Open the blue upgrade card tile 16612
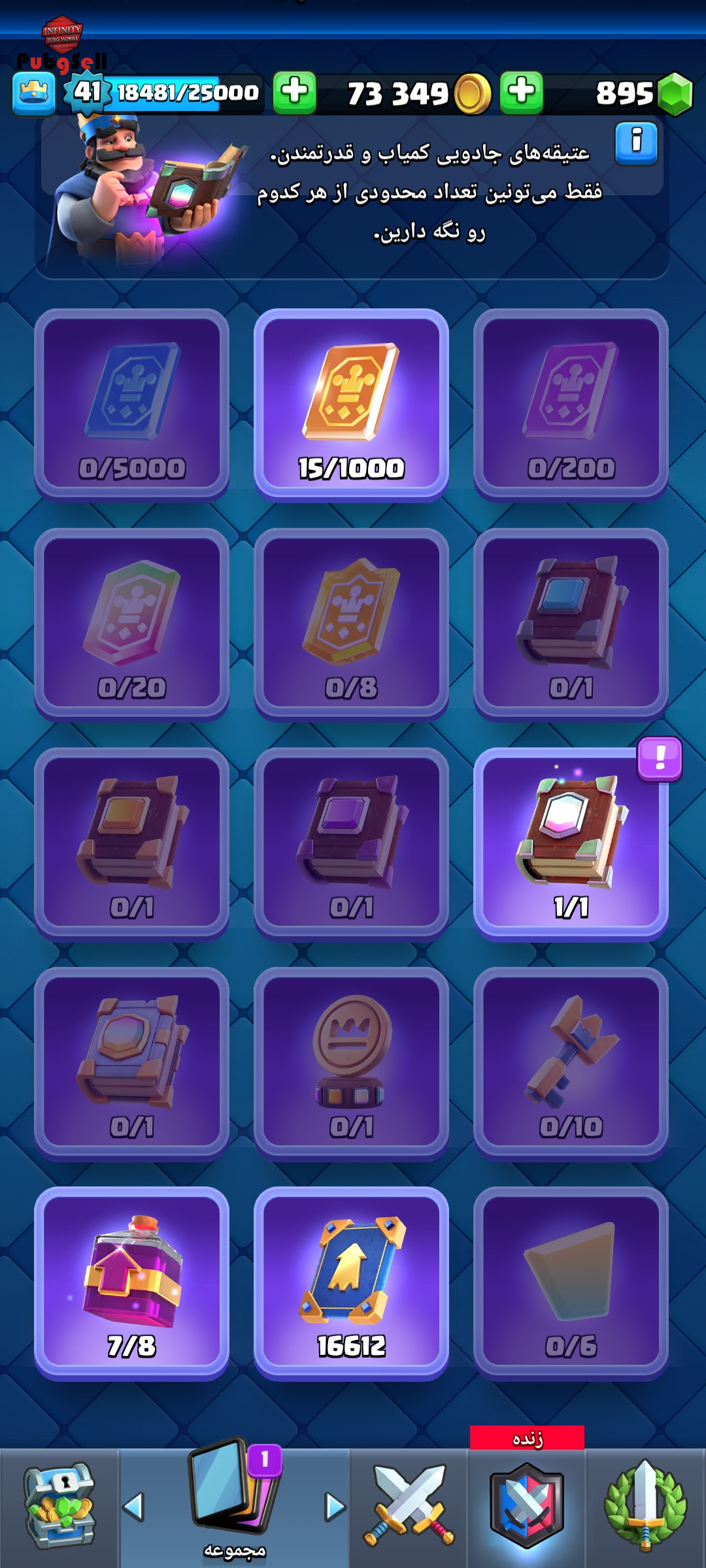Image resolution: width=706 pixels, height=1568 pixels. click(x=351, y=1282)
